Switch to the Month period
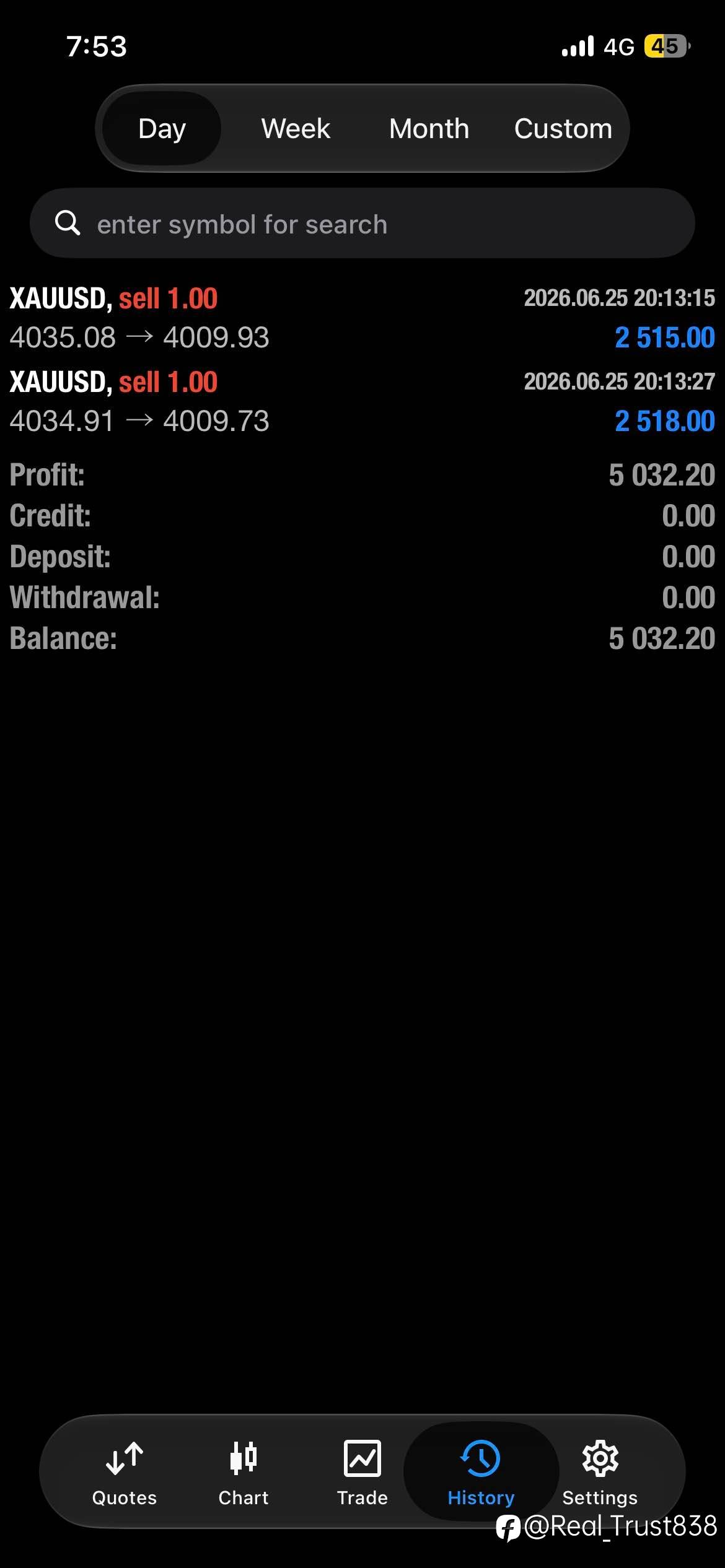The height and width of the screenshot is (1568, 725). (429, 129)
